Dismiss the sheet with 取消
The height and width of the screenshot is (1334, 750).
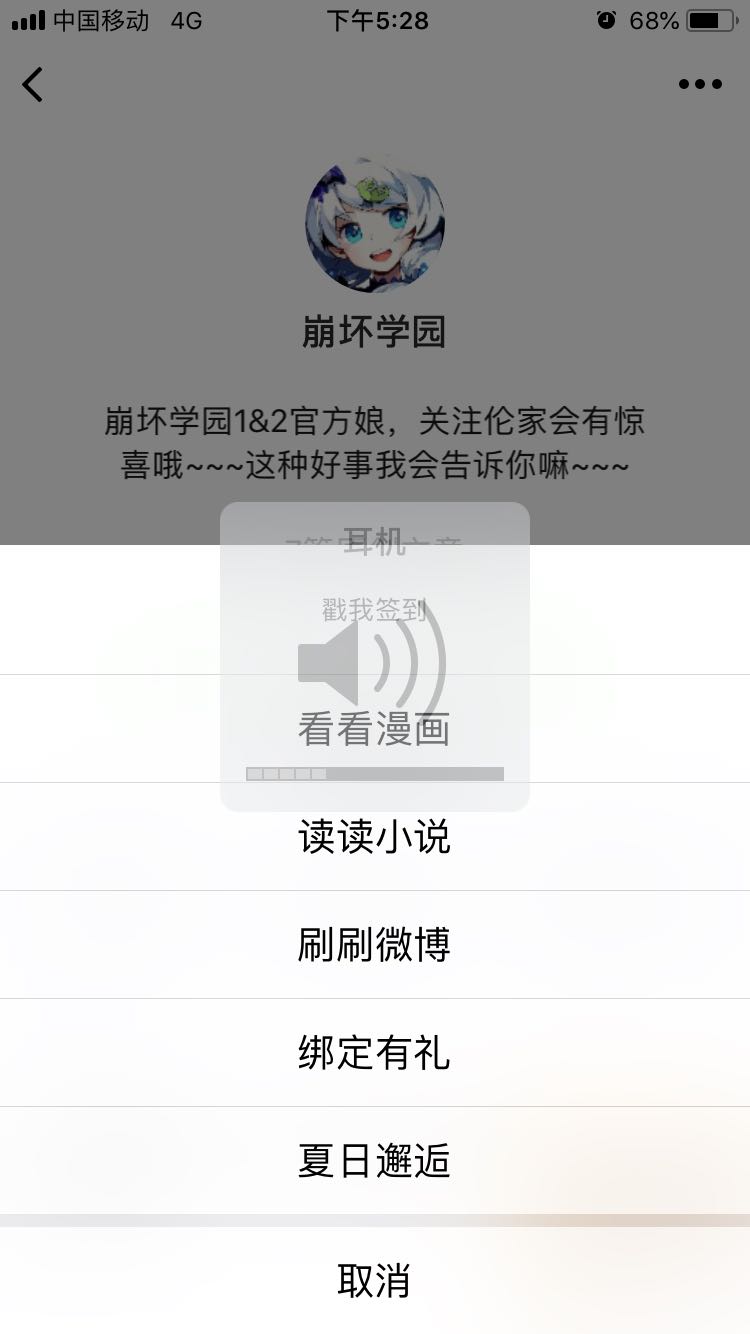click(x=375, y=1281)
